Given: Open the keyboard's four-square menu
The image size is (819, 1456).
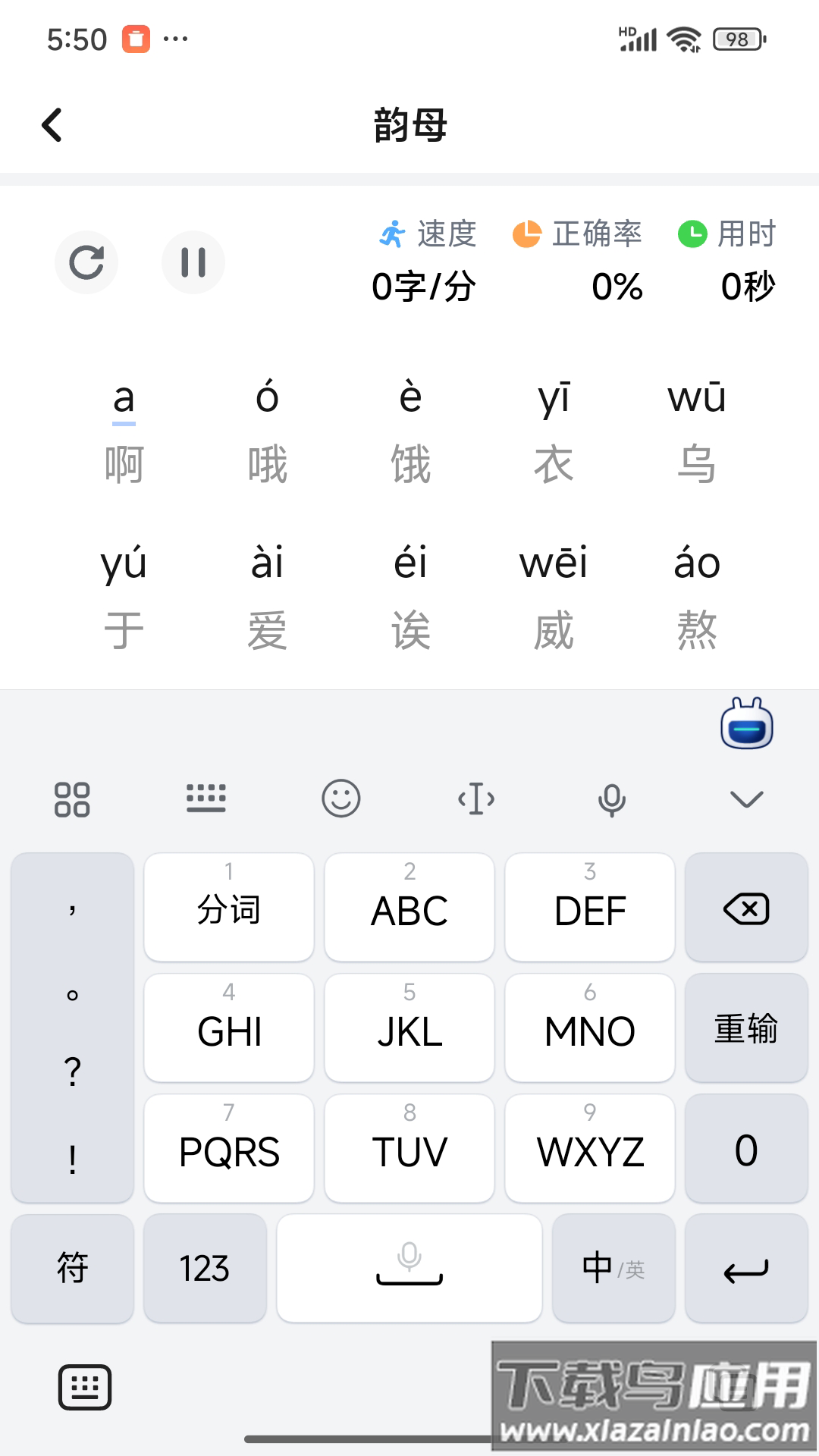Looking at the screenshot, I should (x=72, y=799).
